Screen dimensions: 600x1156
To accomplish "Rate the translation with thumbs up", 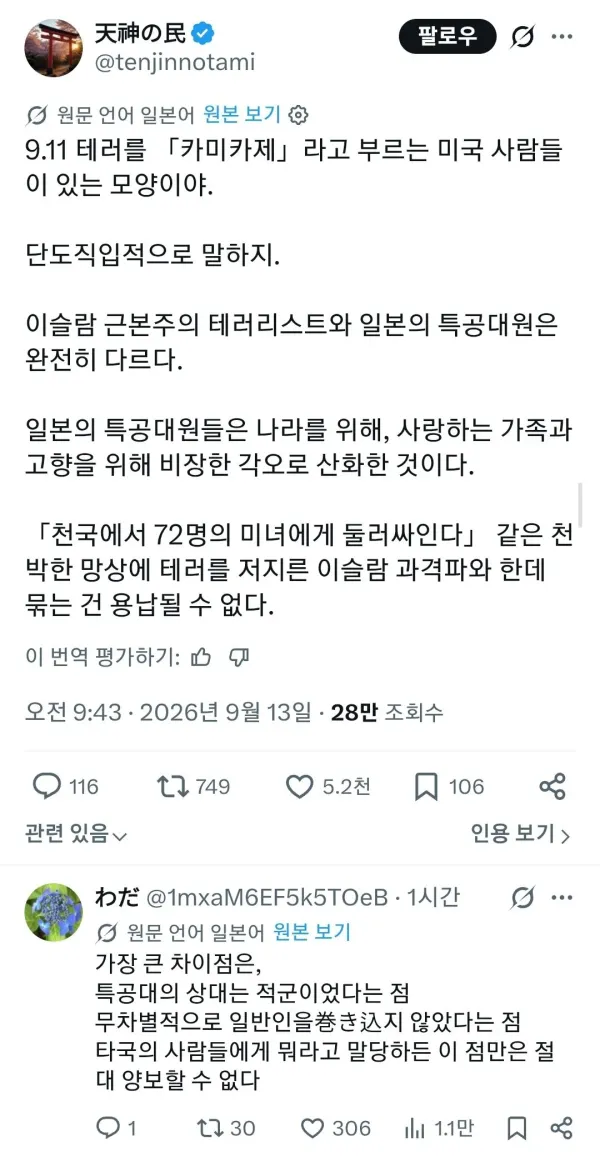I will pyautogui.click(x=200, y=657).
